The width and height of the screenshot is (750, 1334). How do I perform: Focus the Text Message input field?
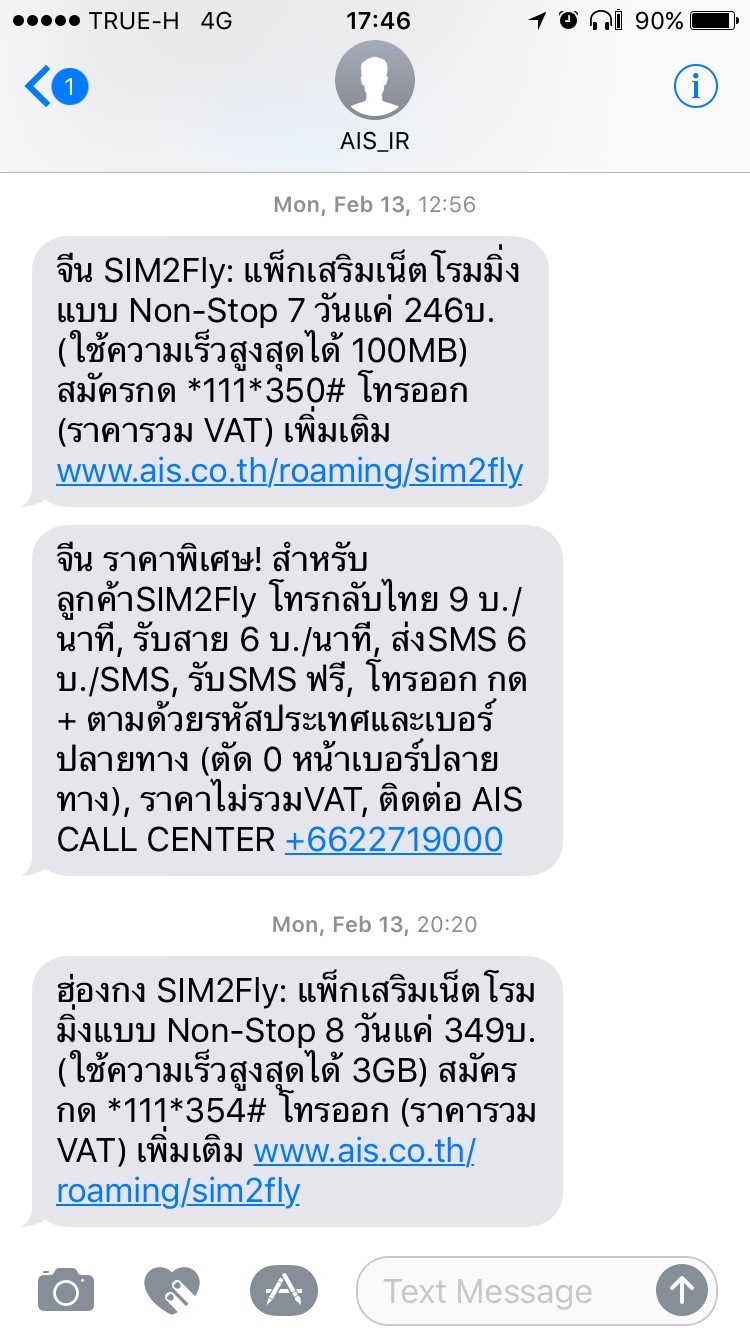pyautogui.click(x=500, y=1291)
